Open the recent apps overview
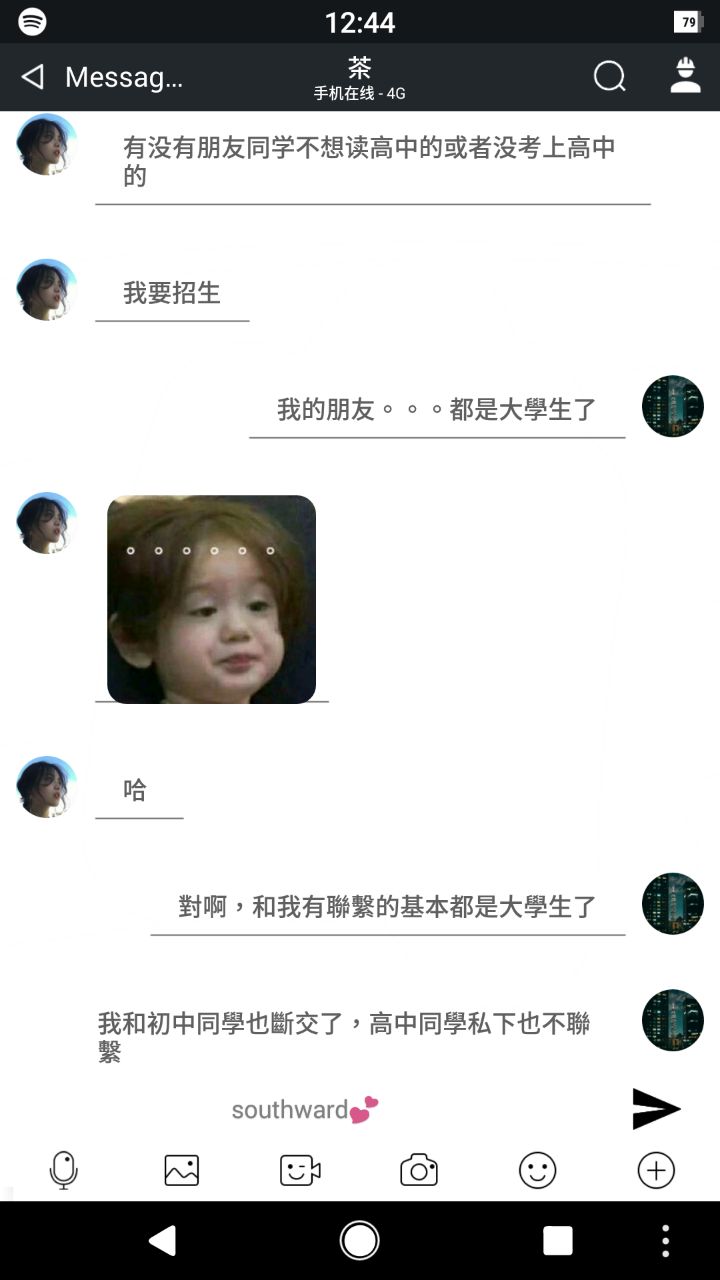The image size is (720, 1280). click(557, 1241)
